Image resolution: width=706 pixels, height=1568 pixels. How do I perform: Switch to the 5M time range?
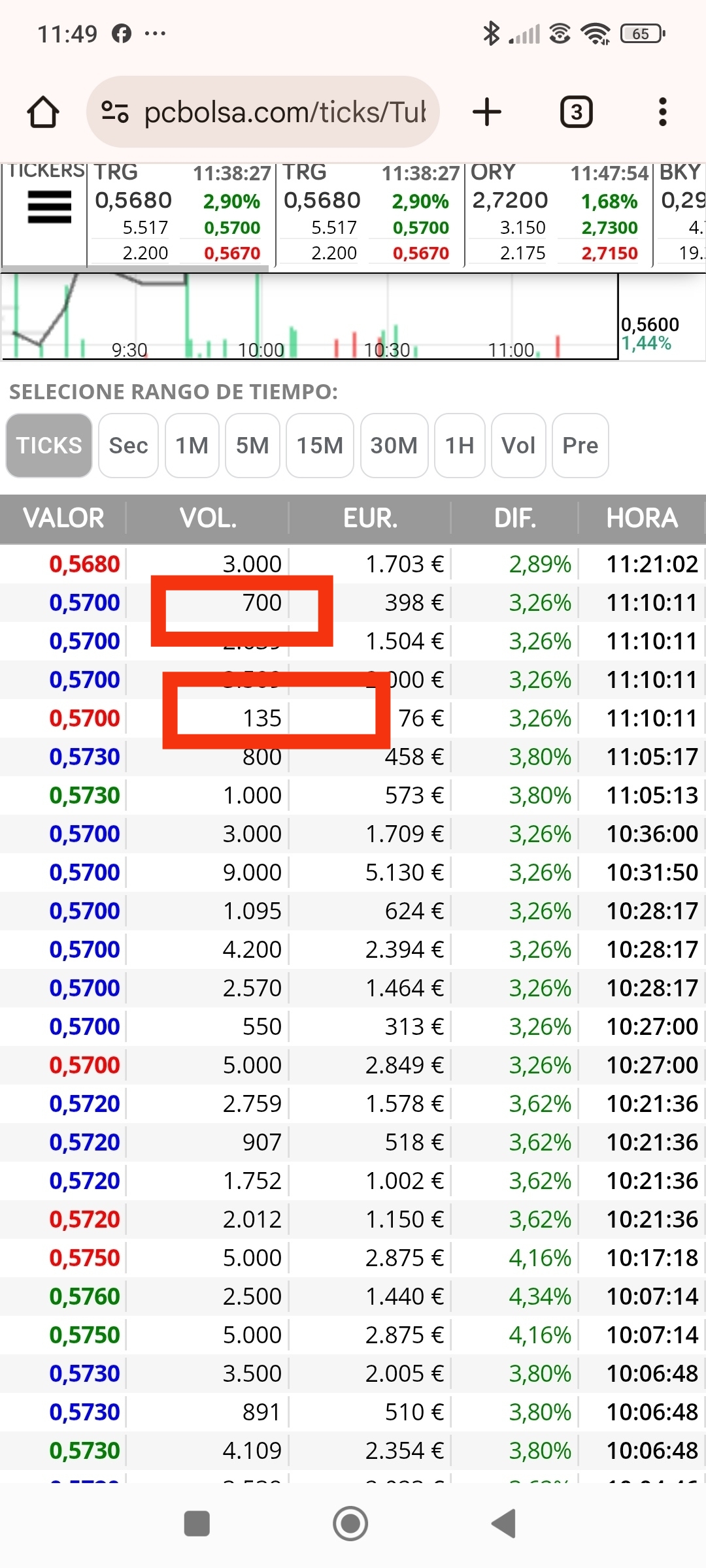[x=252, y=446]
